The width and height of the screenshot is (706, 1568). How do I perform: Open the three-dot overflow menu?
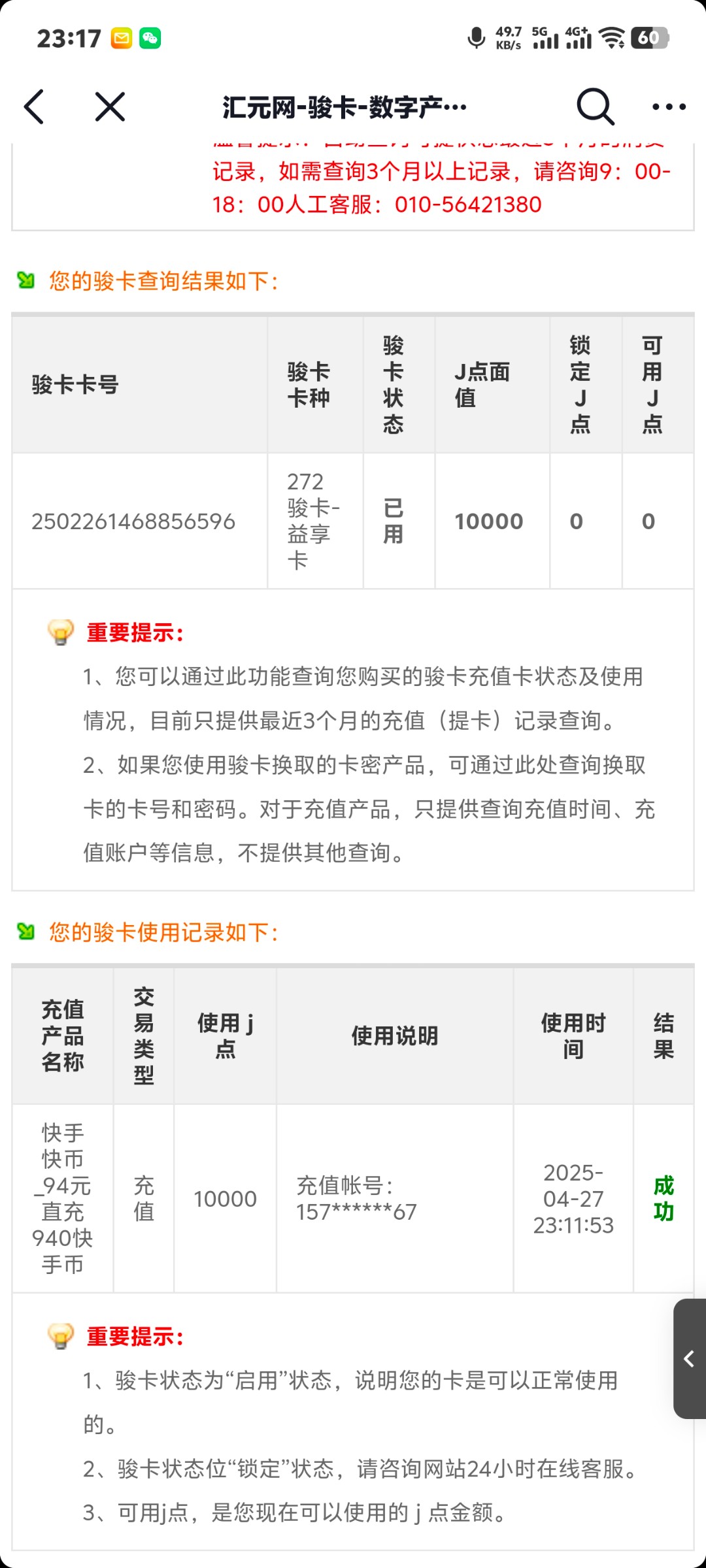[669, 106]
